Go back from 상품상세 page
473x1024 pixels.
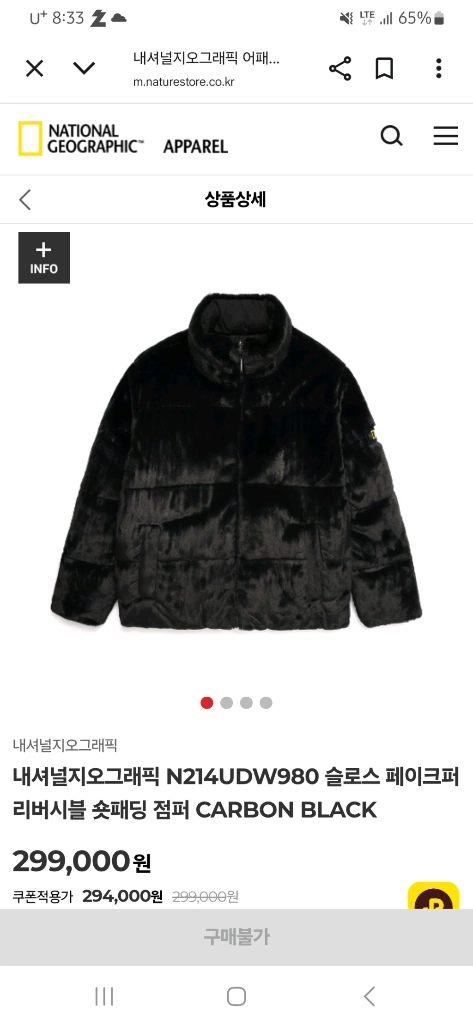25,200
